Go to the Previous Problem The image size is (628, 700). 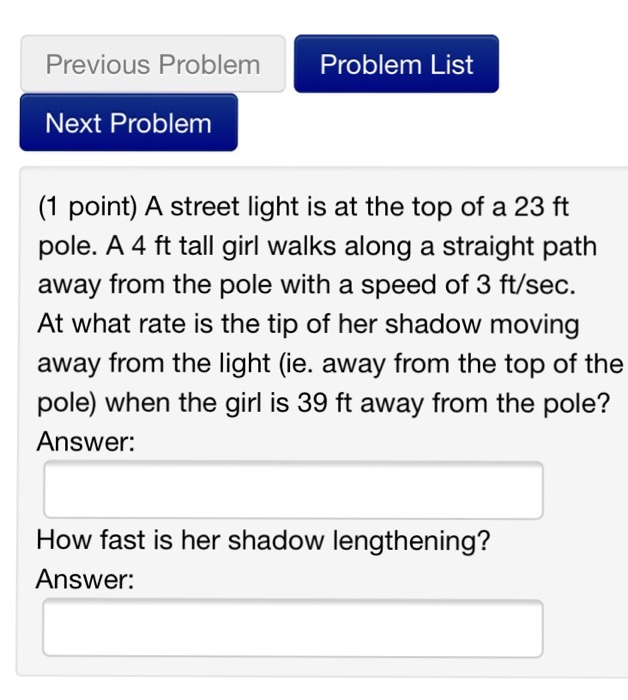(153, 65)
